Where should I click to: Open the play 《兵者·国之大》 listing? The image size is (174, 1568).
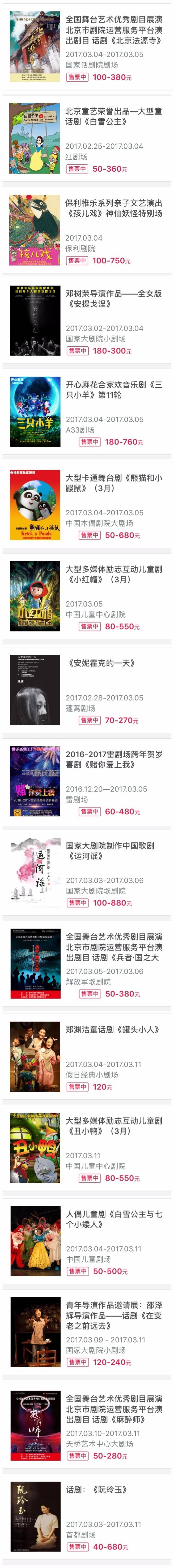(x=113, y=947)
